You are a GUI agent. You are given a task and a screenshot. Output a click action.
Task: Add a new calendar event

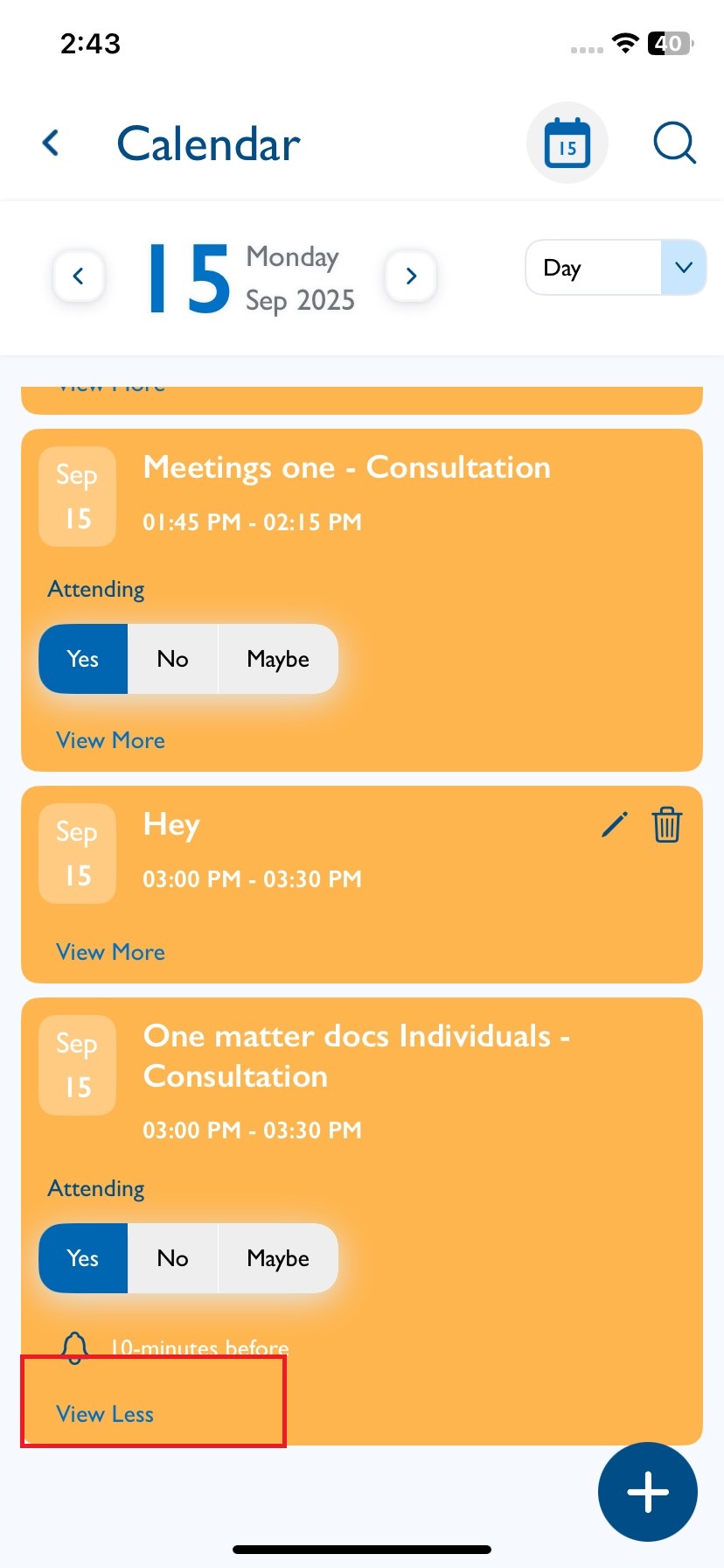647,1492
